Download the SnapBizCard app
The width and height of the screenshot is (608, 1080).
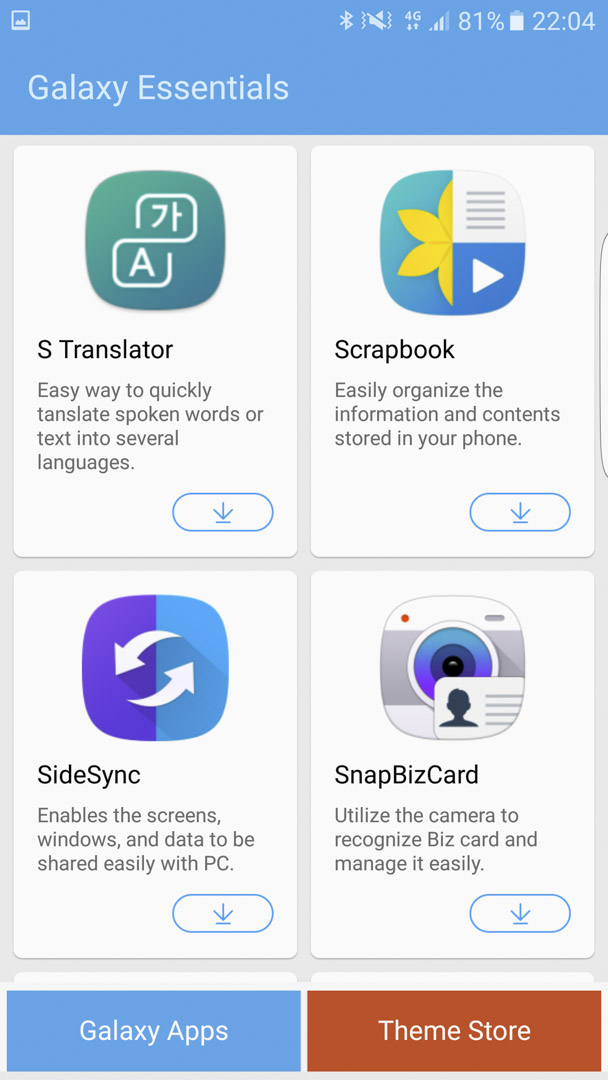tap(520, 913)
